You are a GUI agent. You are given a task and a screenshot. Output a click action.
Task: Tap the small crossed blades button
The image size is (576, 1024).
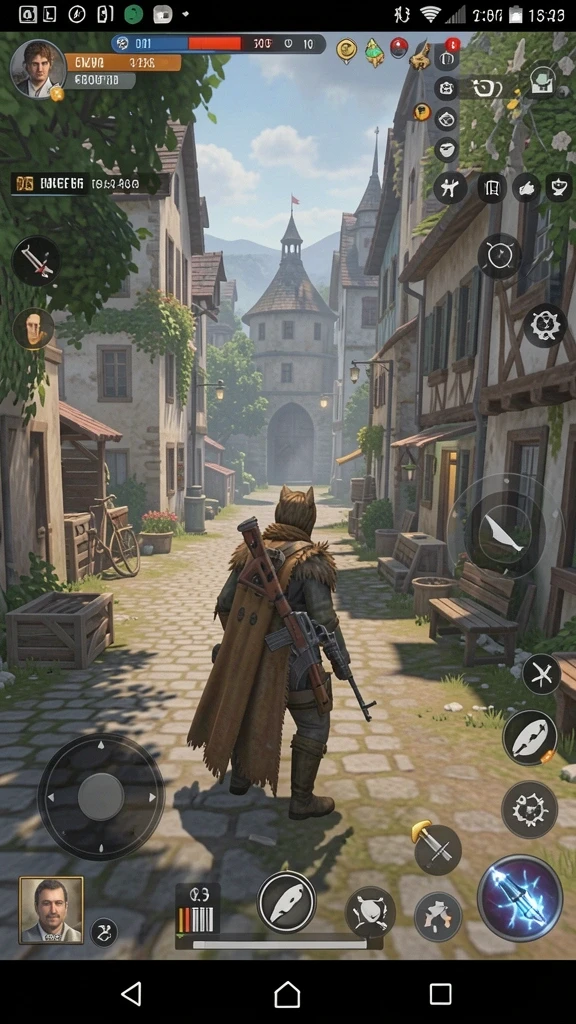(541, 674)
